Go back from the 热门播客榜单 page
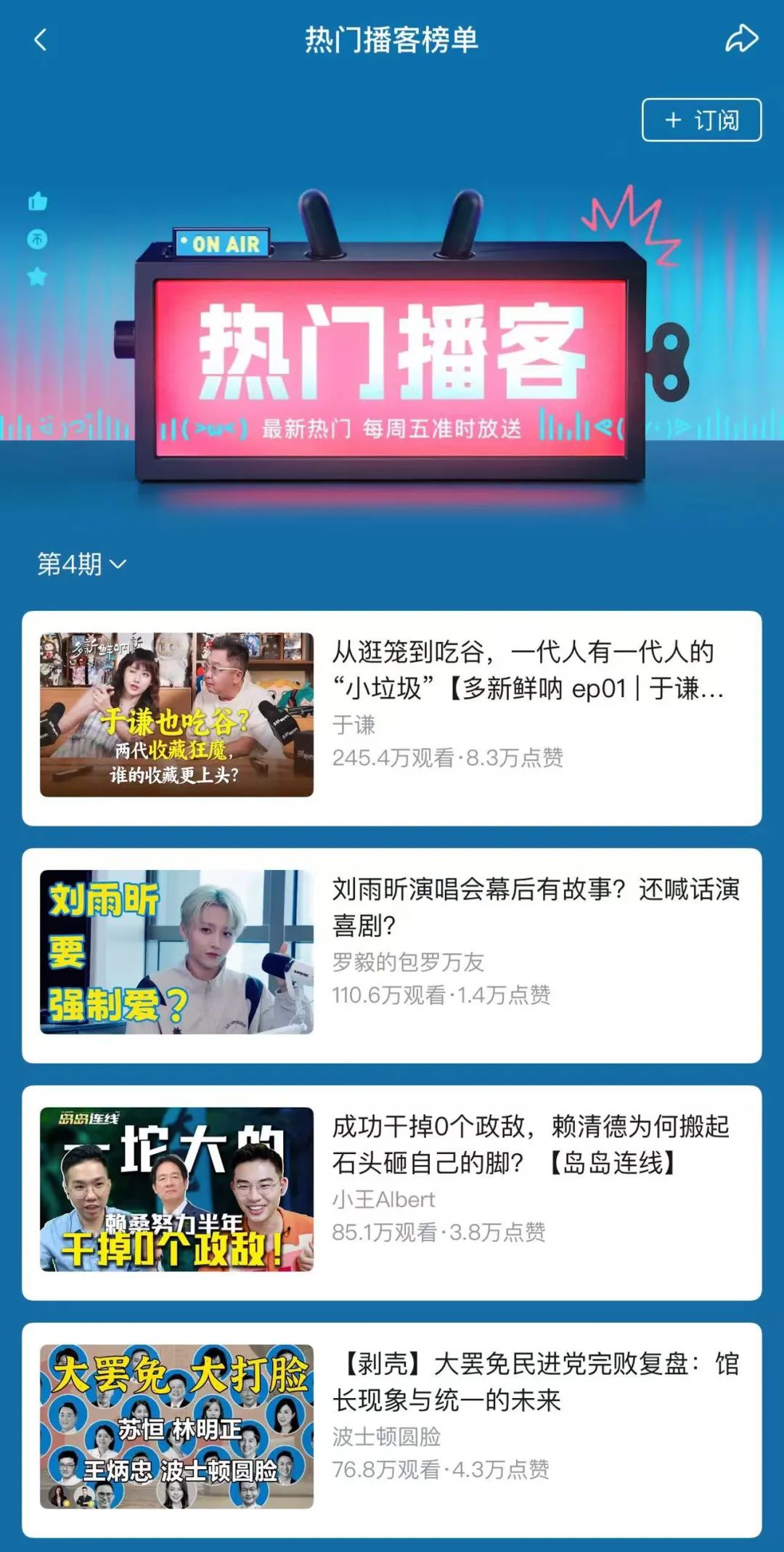The image size is (784, 1552). (41, 40)
